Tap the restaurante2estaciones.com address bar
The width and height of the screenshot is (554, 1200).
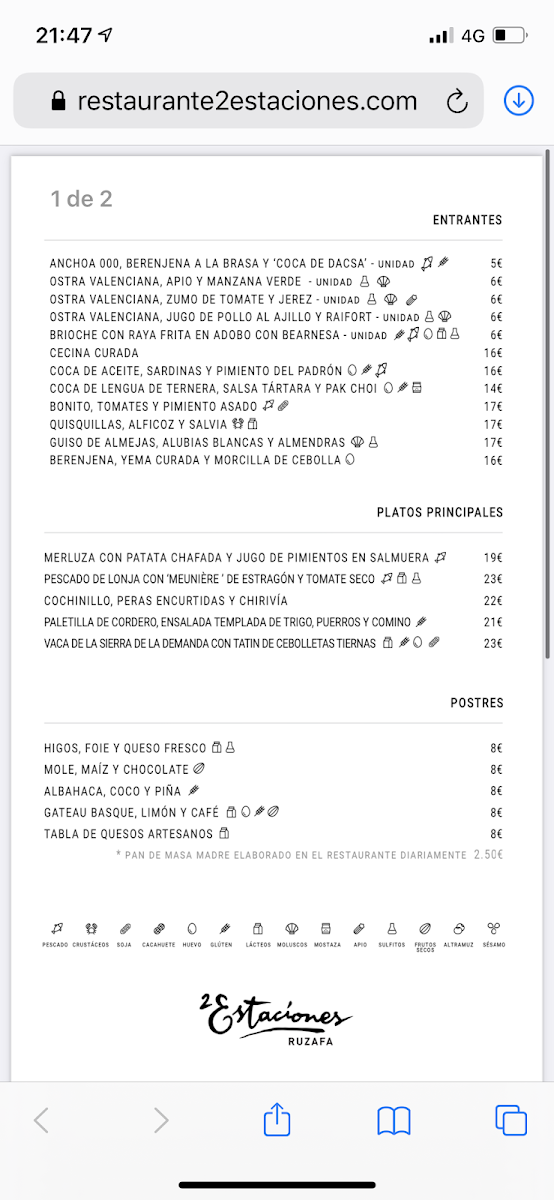248,100
